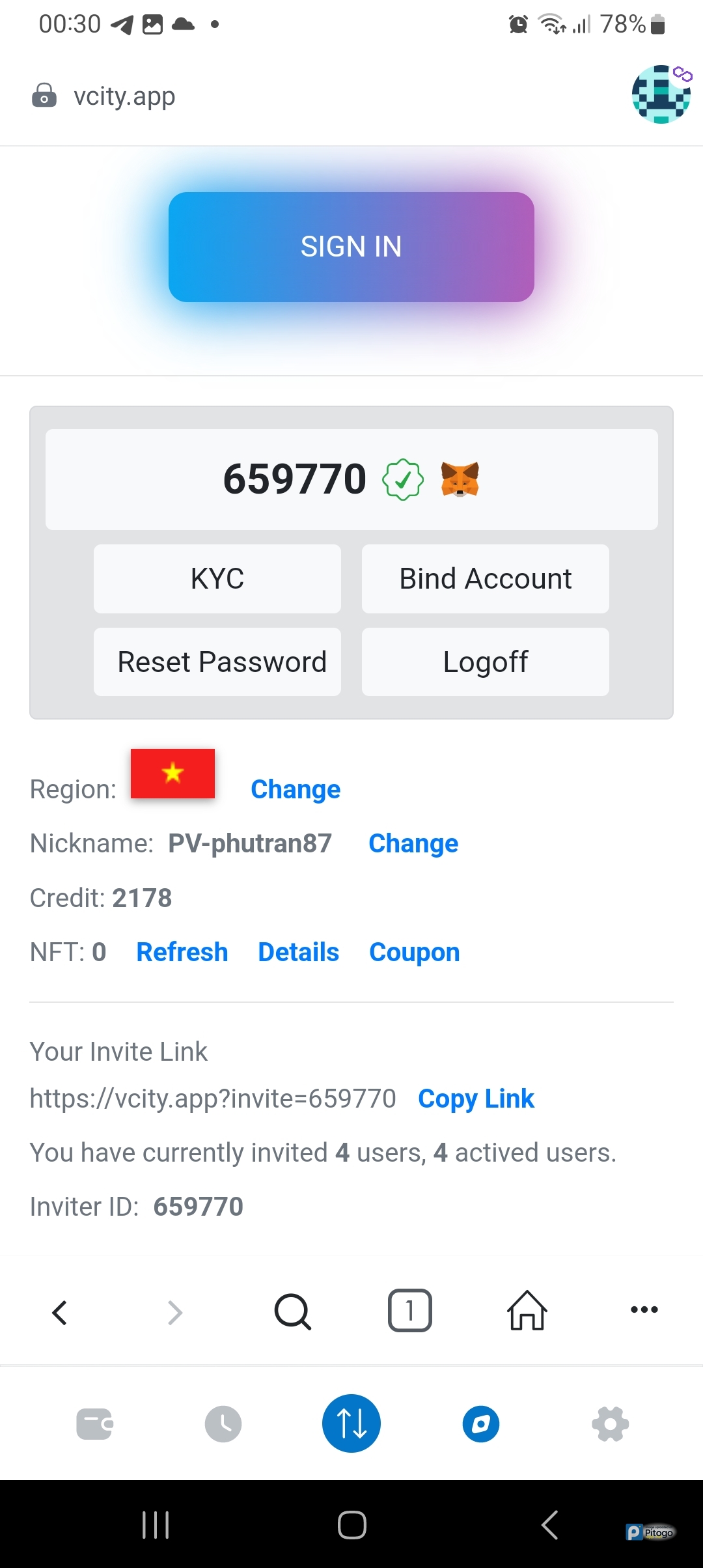
Task: Open the browser's more options menu
Action: click(644, 1309)
